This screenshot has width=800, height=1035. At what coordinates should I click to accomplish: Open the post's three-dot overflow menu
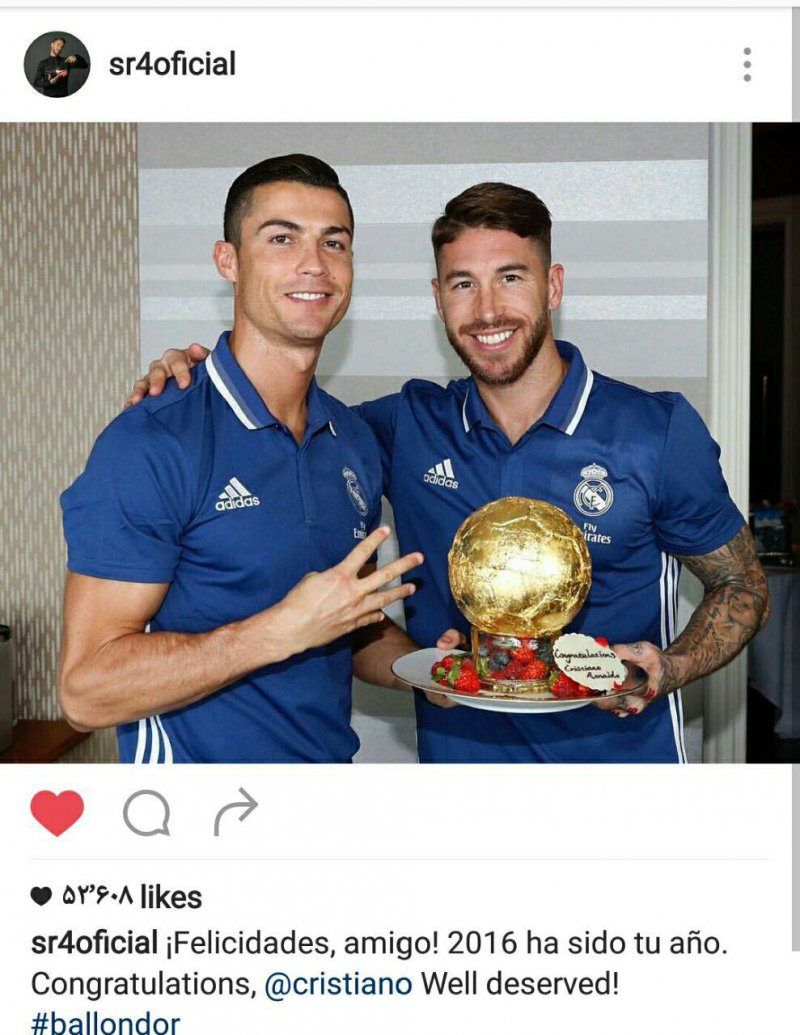pyautogui.click(x=746, y=64)
